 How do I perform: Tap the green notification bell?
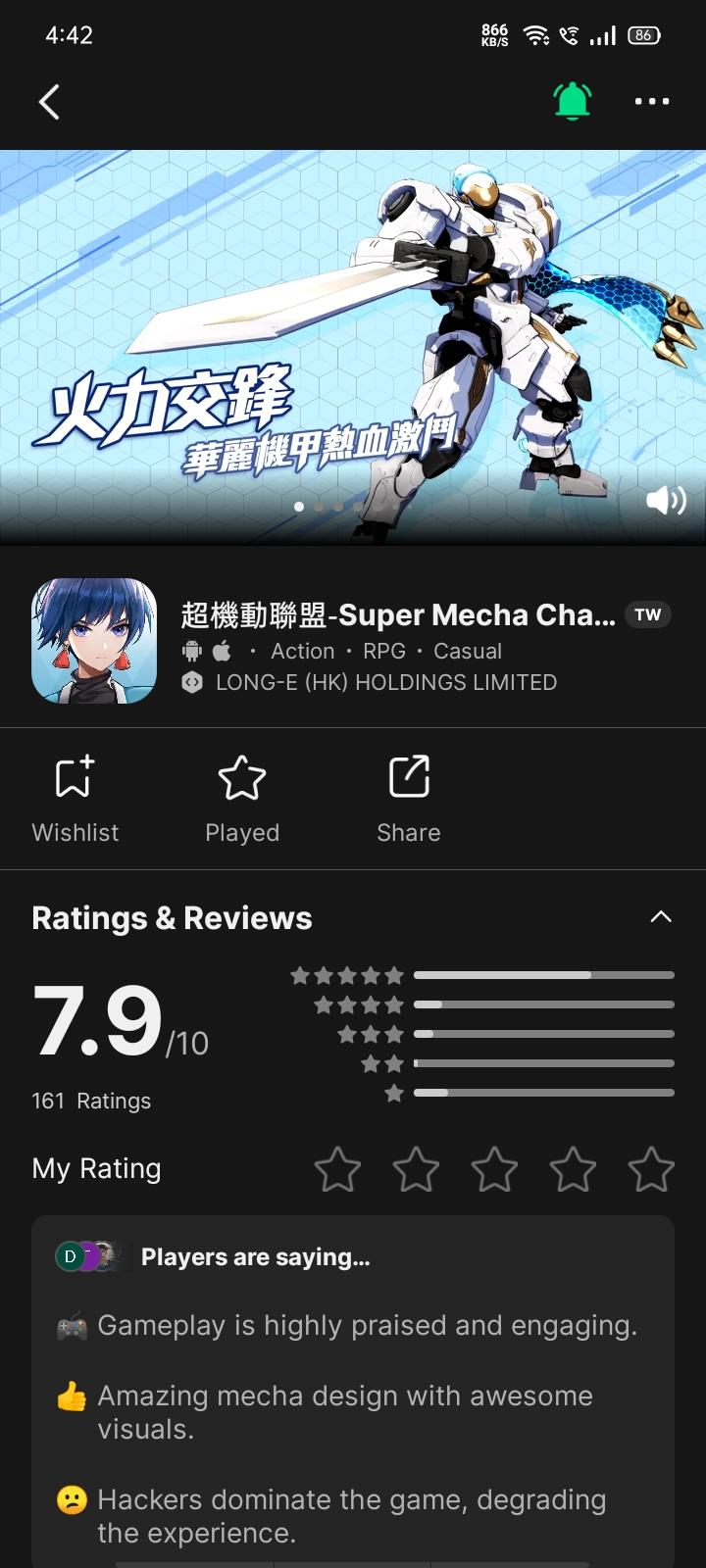coord(572,101)
